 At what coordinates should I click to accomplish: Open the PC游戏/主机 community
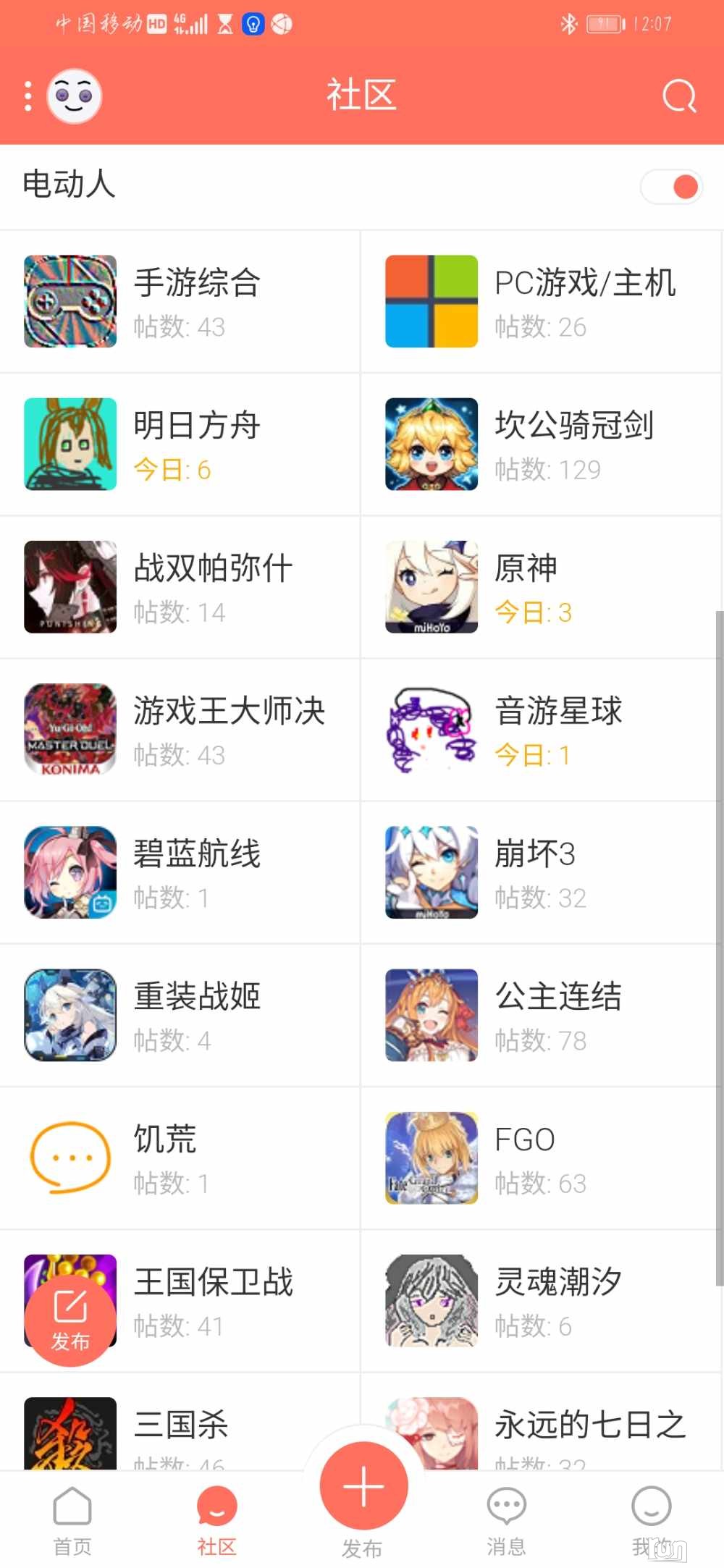[542, 301]
